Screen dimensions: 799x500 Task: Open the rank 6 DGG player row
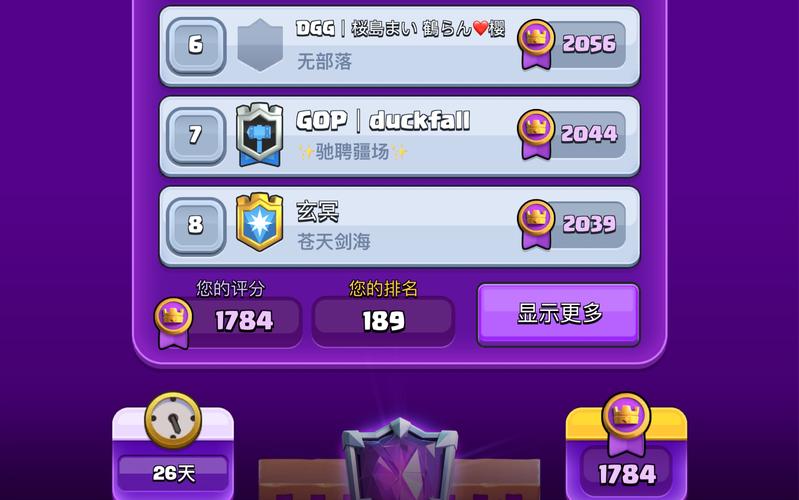click(400, 45)
